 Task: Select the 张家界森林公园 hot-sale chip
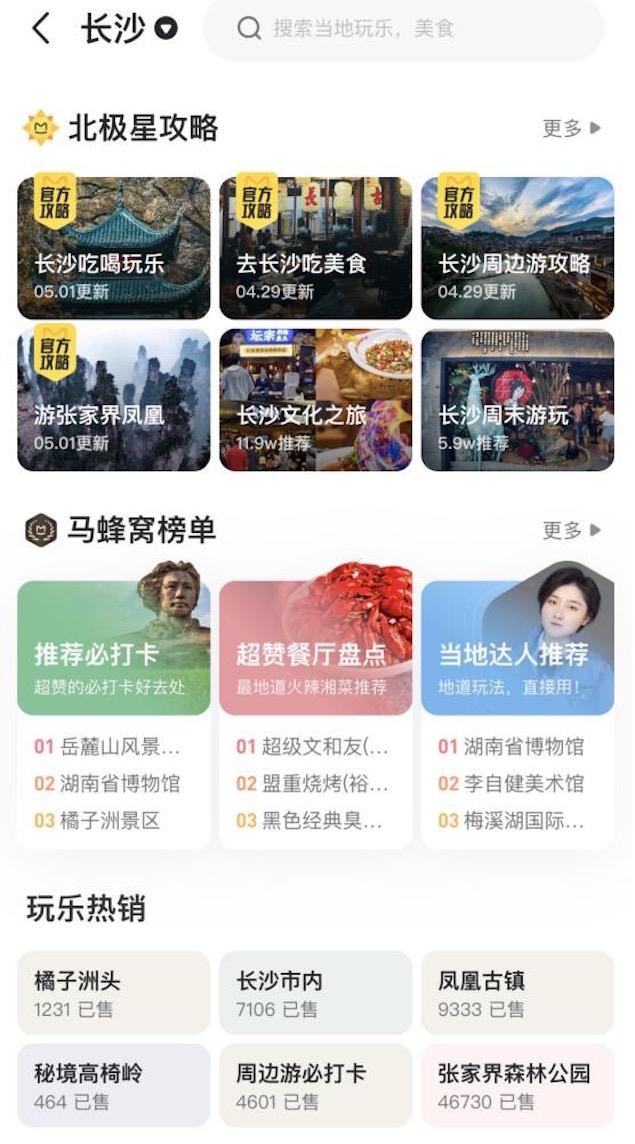pos(517,1086)
